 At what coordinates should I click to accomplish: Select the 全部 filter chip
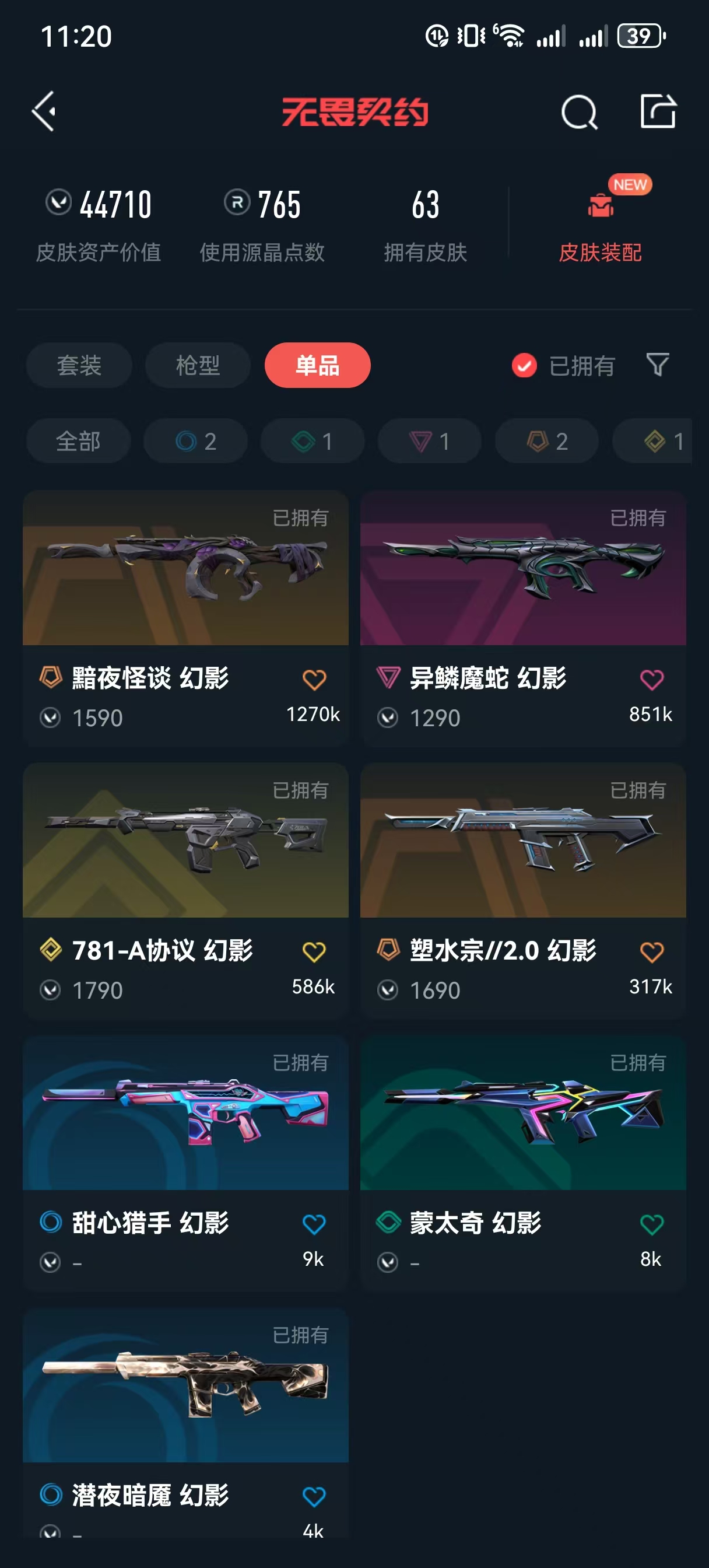79,442
